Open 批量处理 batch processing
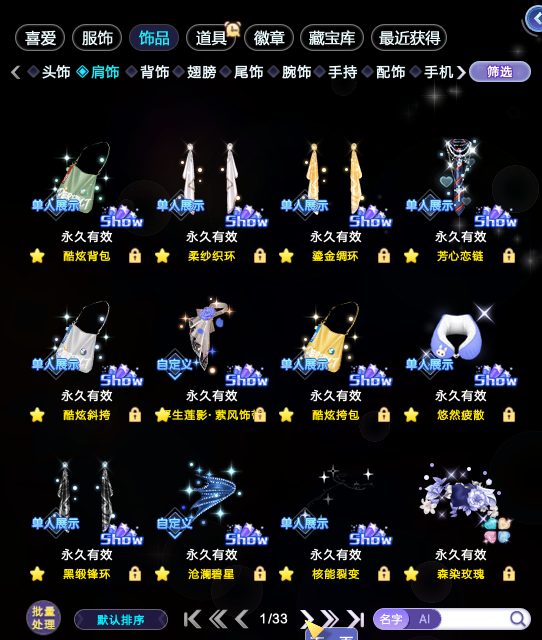The image size is (542, 640). tap(43, 618)
